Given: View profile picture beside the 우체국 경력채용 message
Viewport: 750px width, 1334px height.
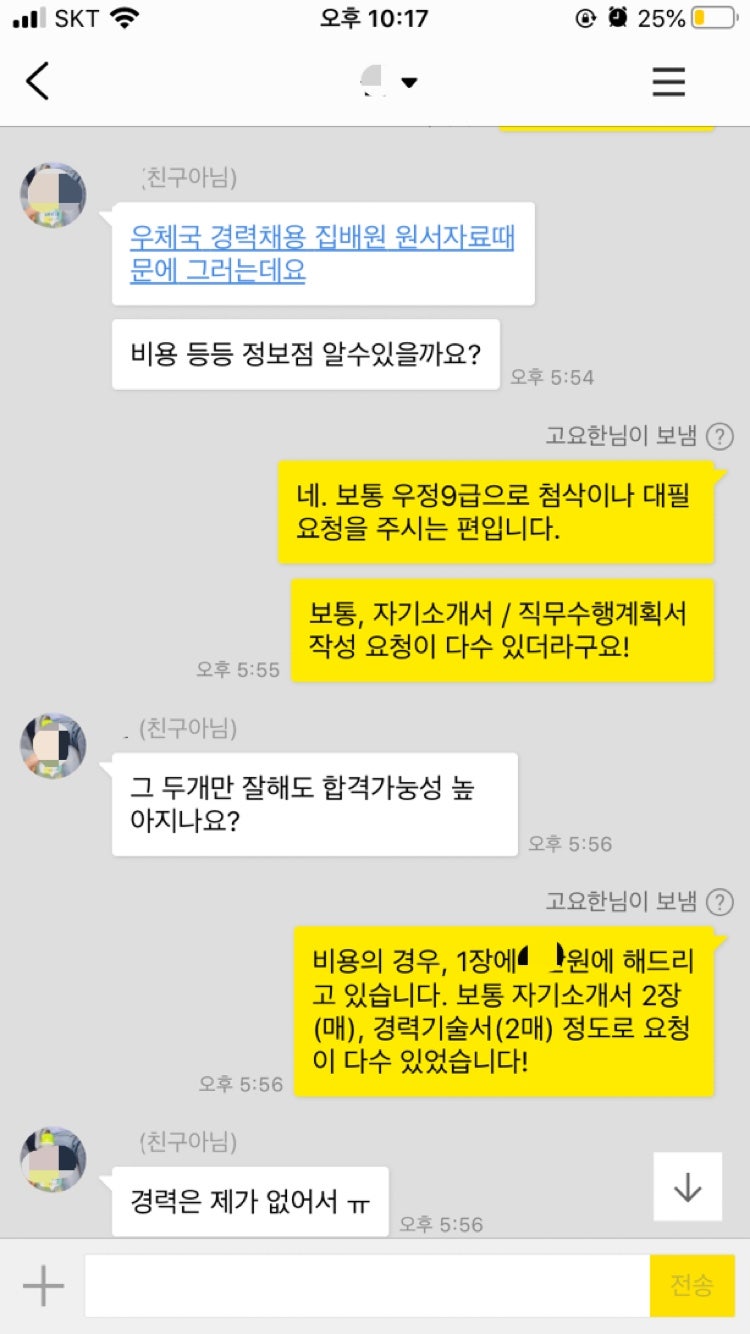Looking at the screenshot, I should pyautogui.click(x=53, y=195).
